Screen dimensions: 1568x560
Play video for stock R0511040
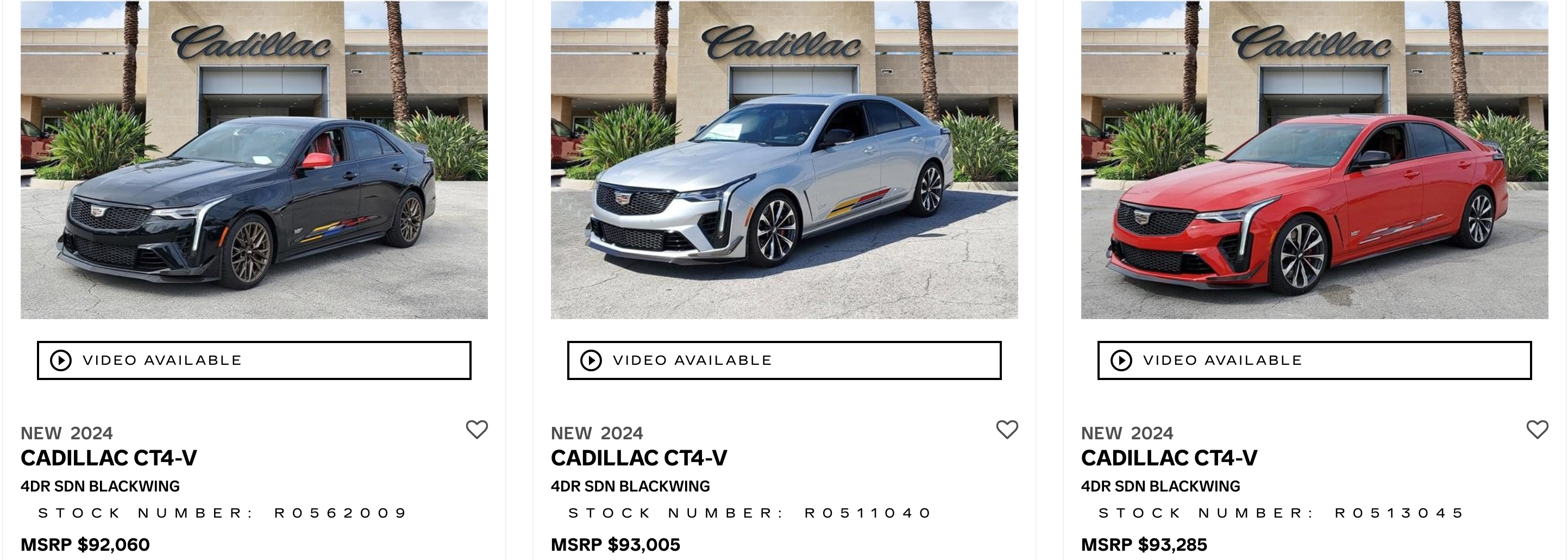point(784,360)
